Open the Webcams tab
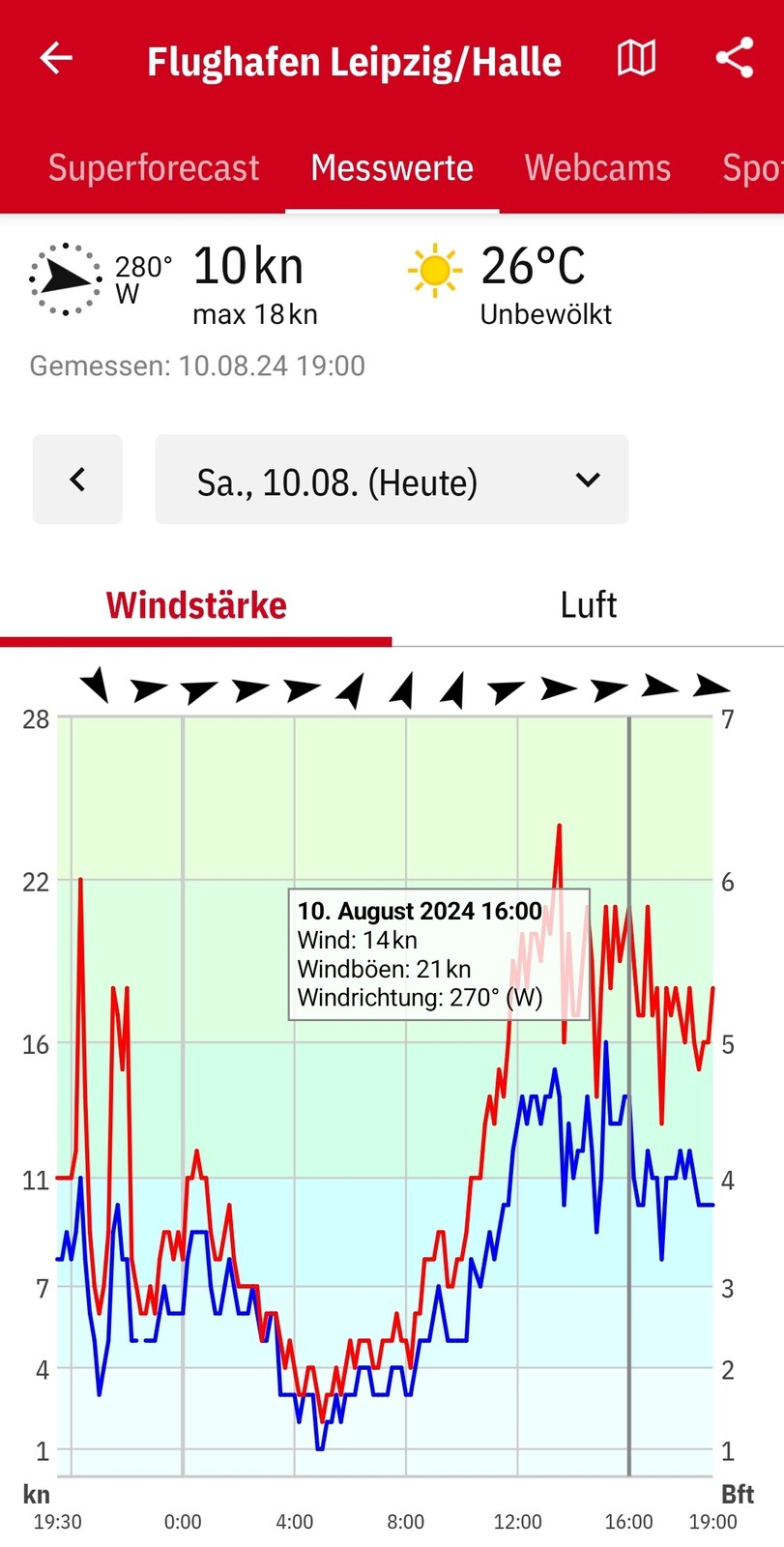The width and height of the screenshot is (784, 1547). pyautogui.click(x=597, y=168)
